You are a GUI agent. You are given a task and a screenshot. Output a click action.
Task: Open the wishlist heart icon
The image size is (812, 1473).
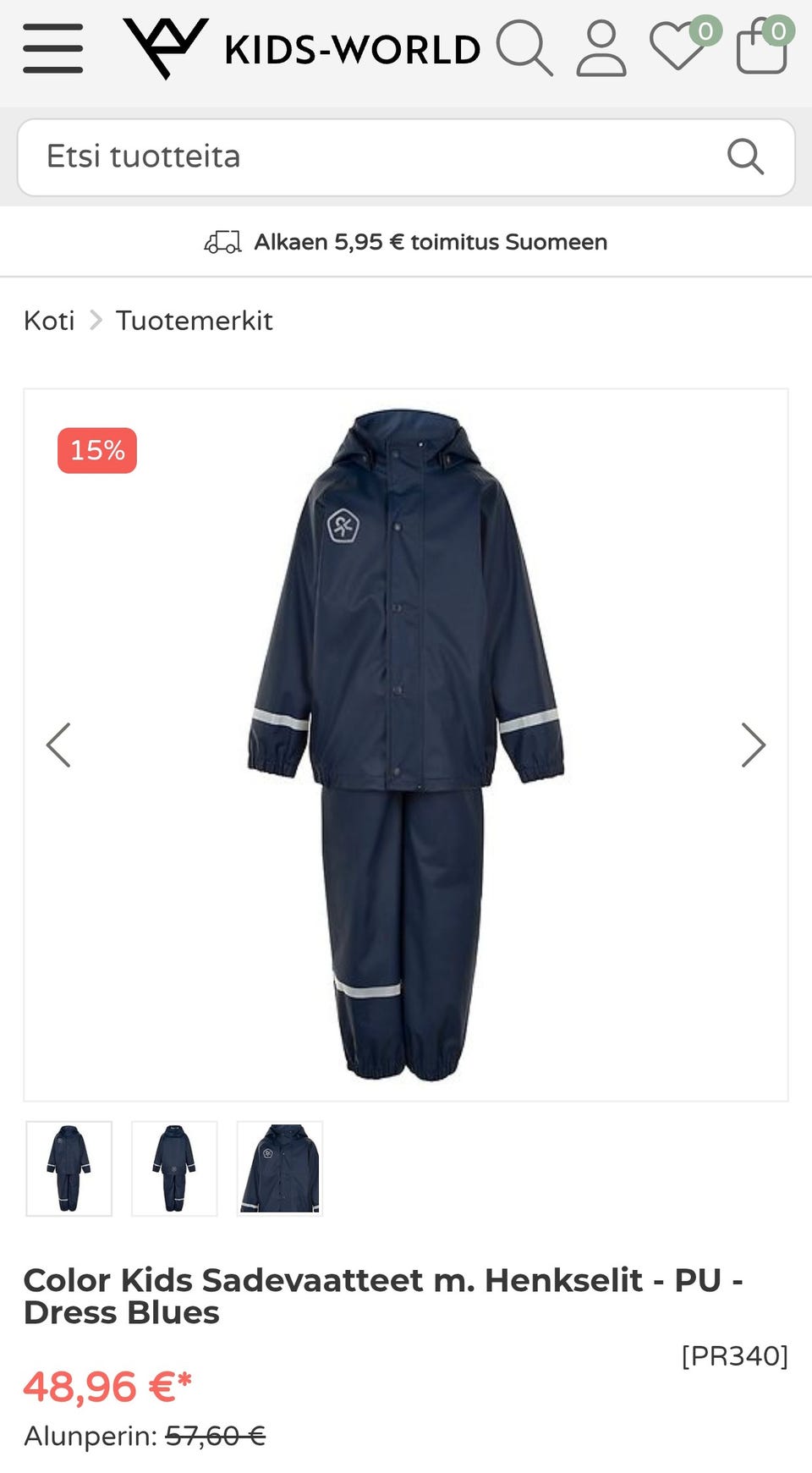678,47
